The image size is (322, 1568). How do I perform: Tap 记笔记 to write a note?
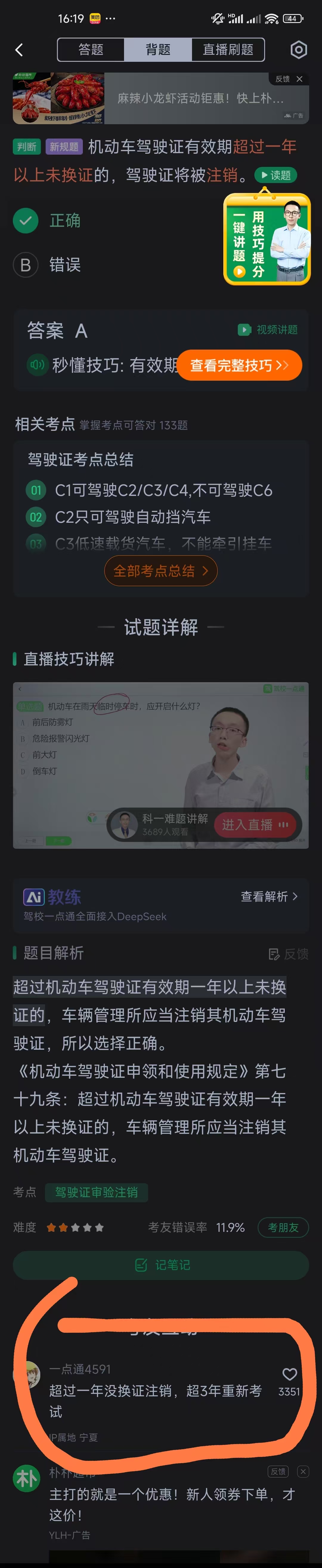[x=161, y=1265]
